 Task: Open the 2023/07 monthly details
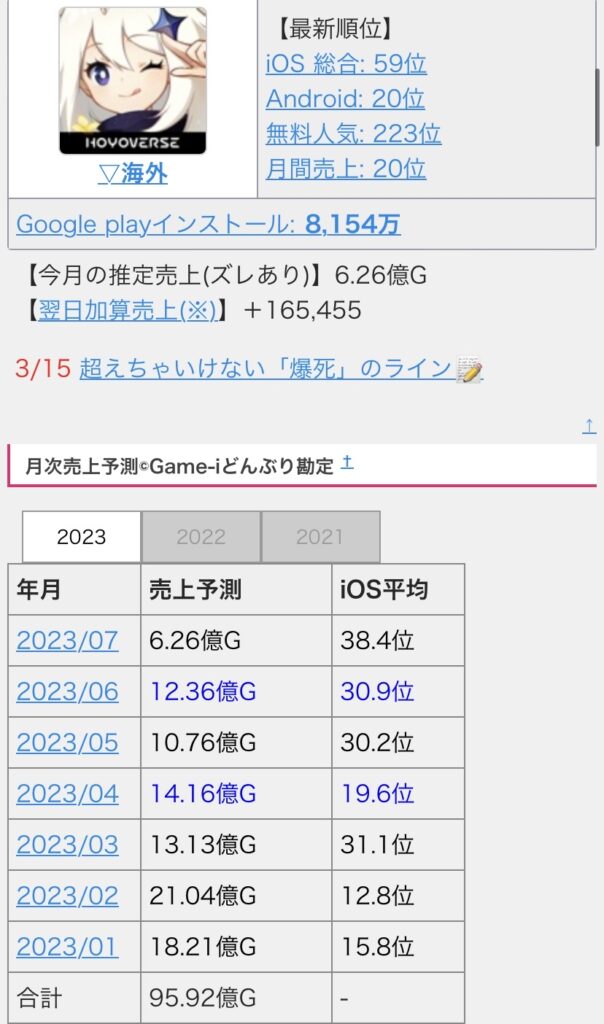(67, 640)
